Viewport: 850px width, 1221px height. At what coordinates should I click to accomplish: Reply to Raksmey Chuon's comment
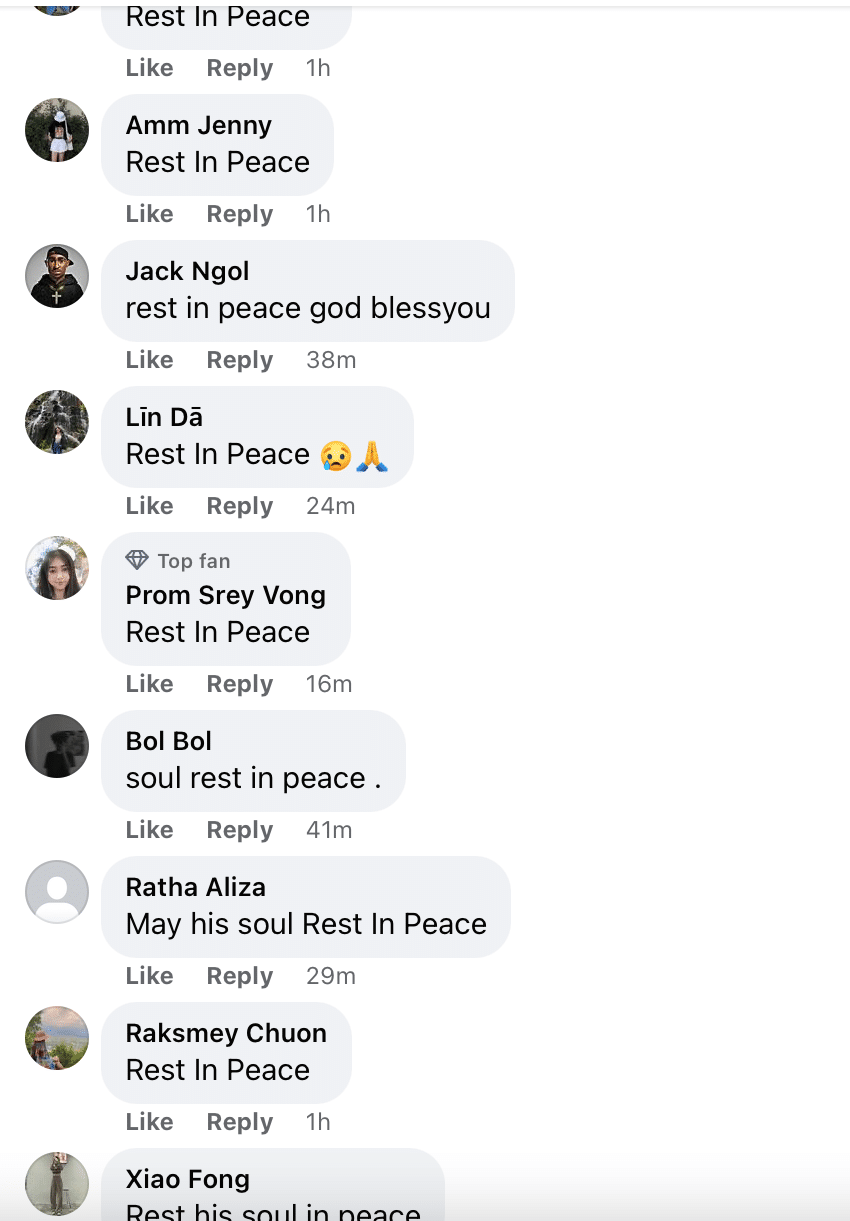click(x=240, y=1122)
